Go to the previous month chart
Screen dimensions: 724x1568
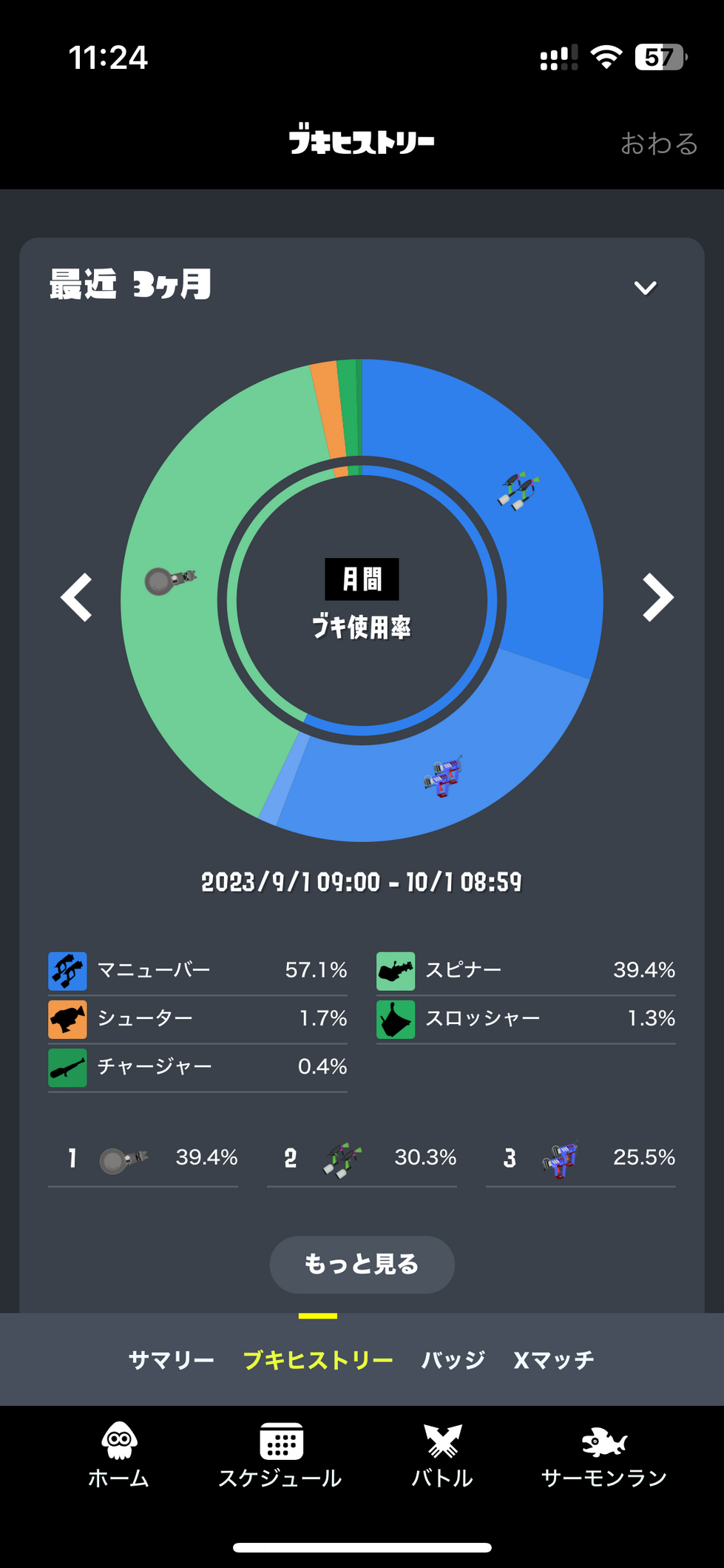click(x=77, y=597)
